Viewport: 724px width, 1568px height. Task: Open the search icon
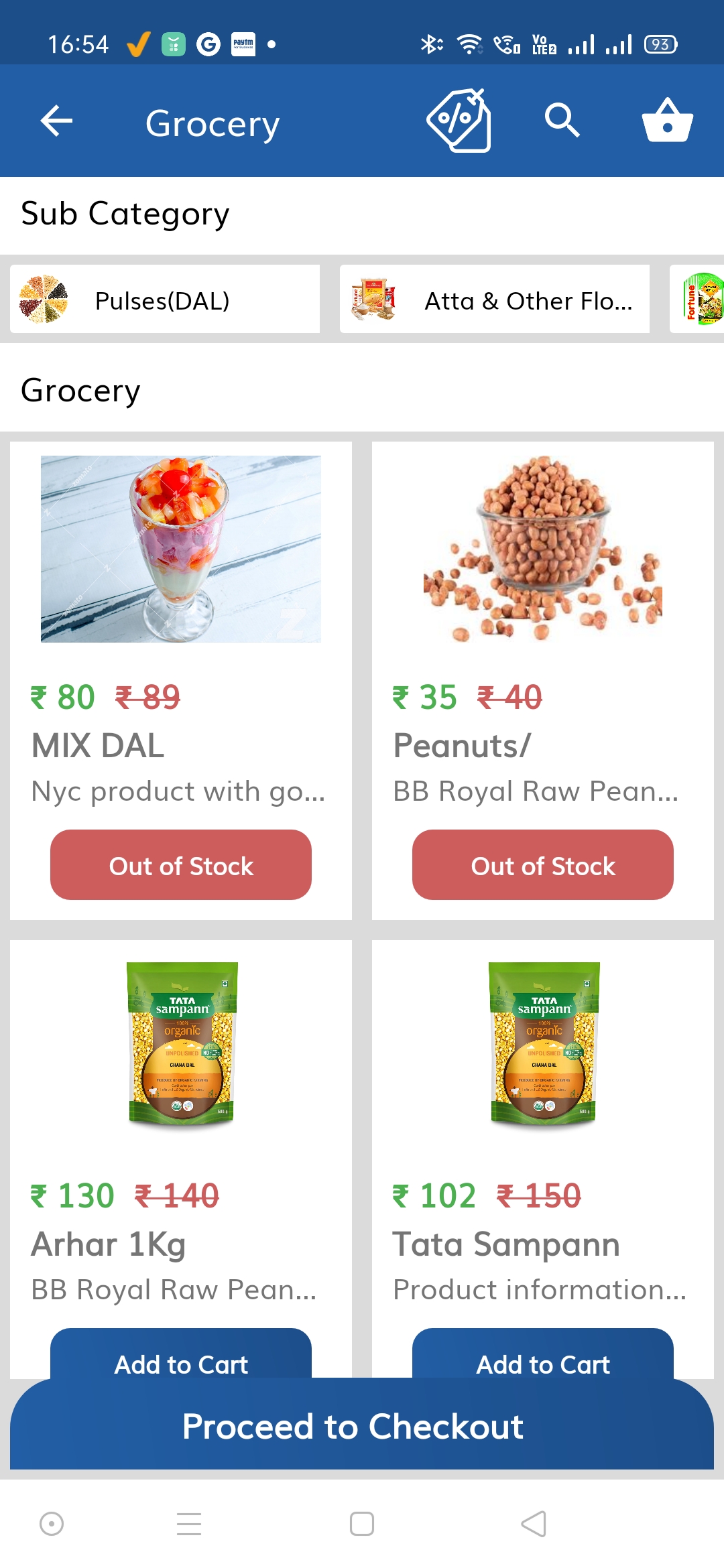(x=562, y=121)
